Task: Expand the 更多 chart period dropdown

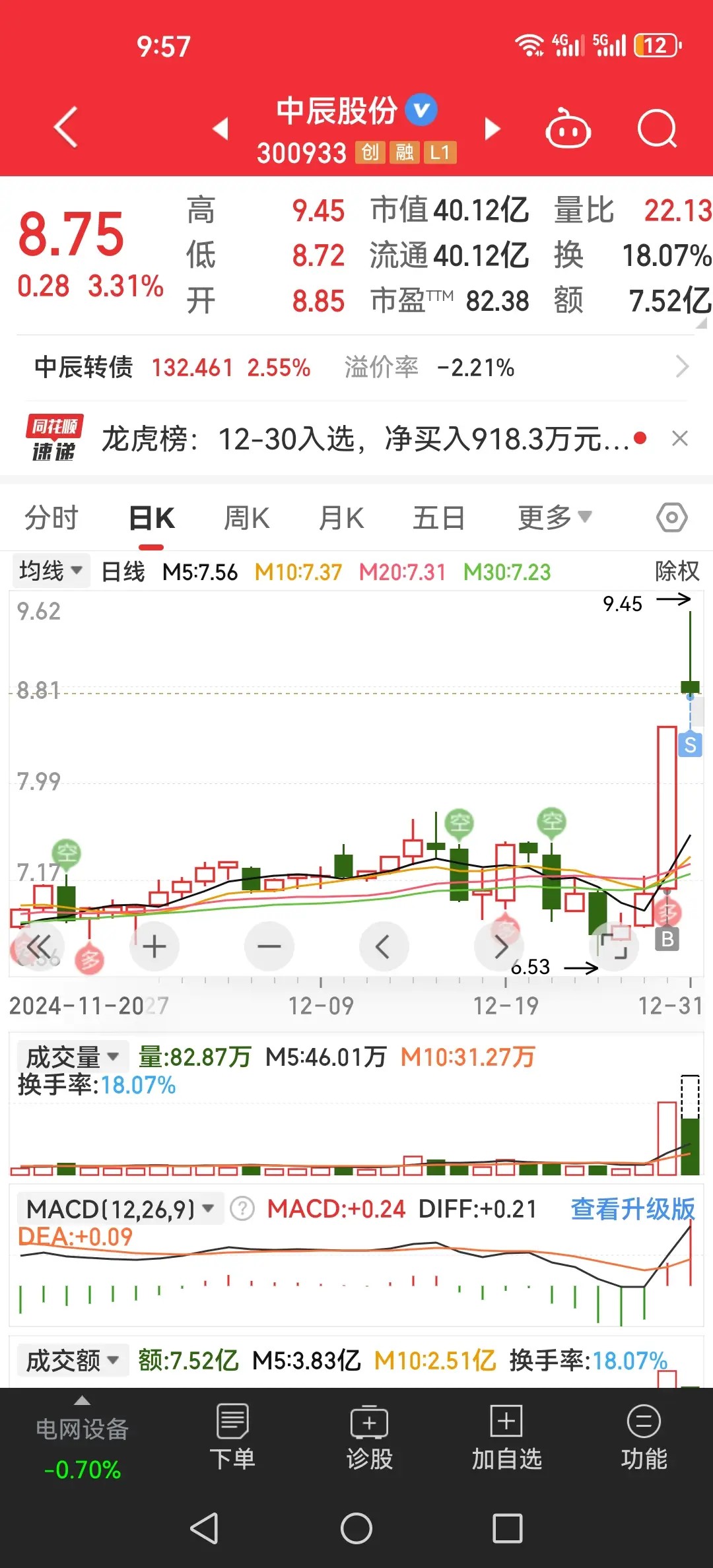Action: tap(554, 518)
